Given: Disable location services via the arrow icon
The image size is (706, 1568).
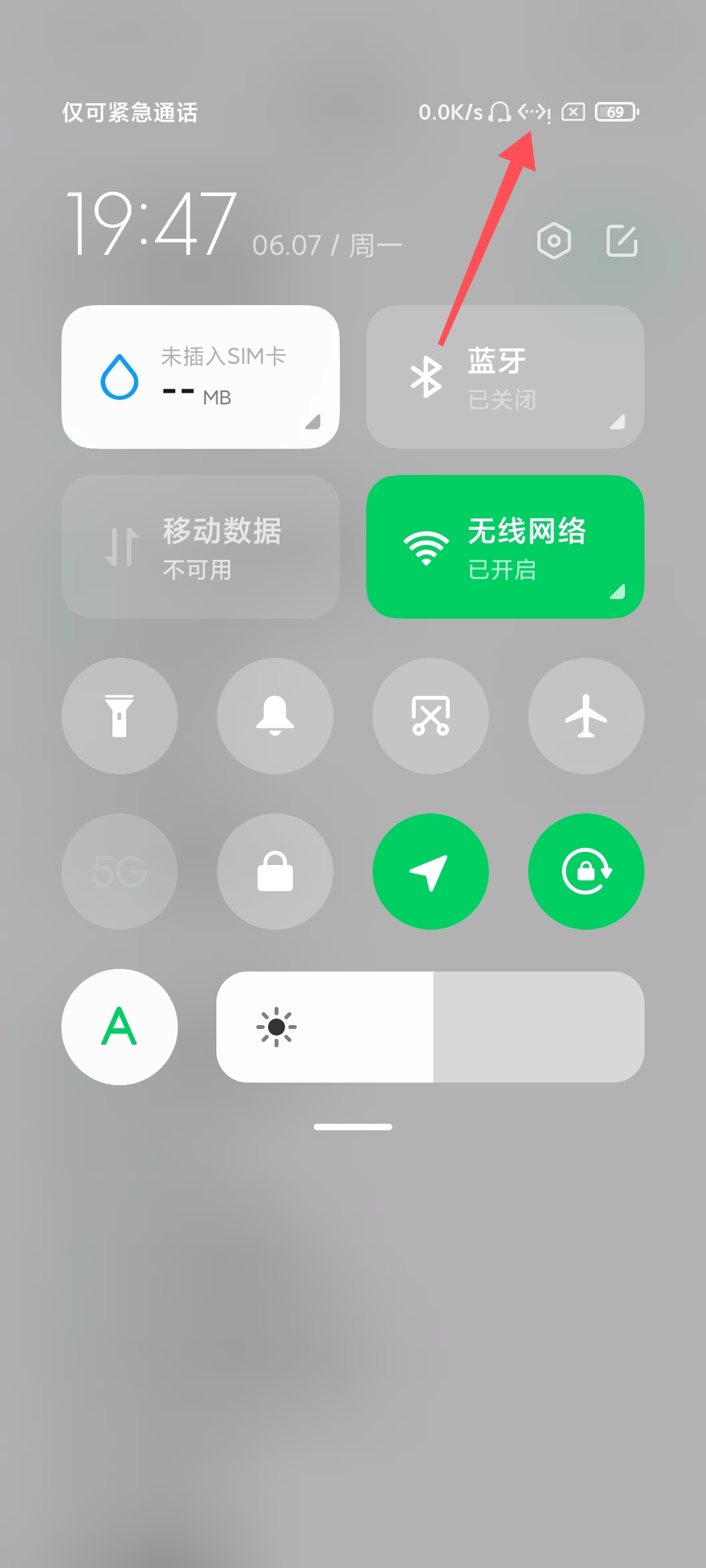Looking at the screenshot, I should click(x=431, y=872).
